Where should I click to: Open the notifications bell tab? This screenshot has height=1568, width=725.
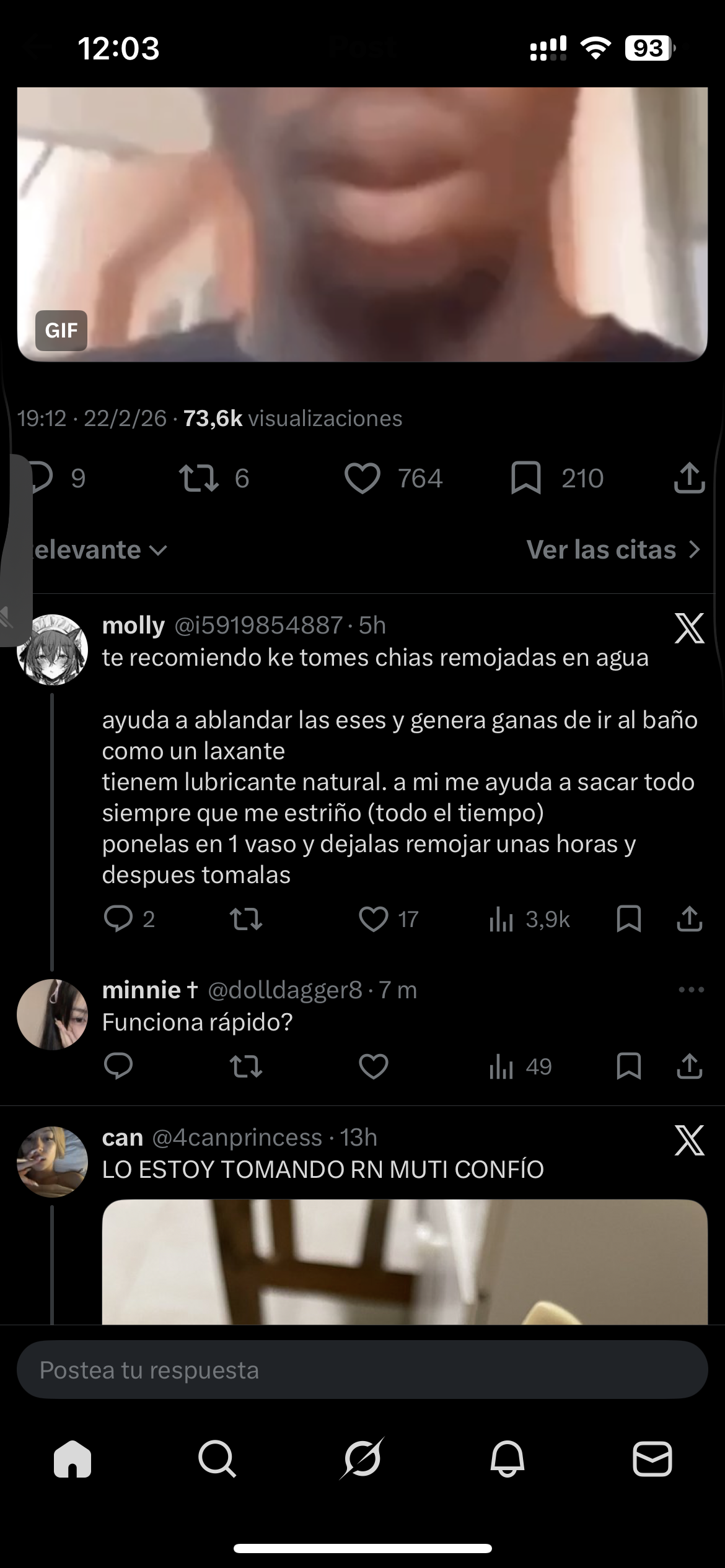tap(507, 1459)
